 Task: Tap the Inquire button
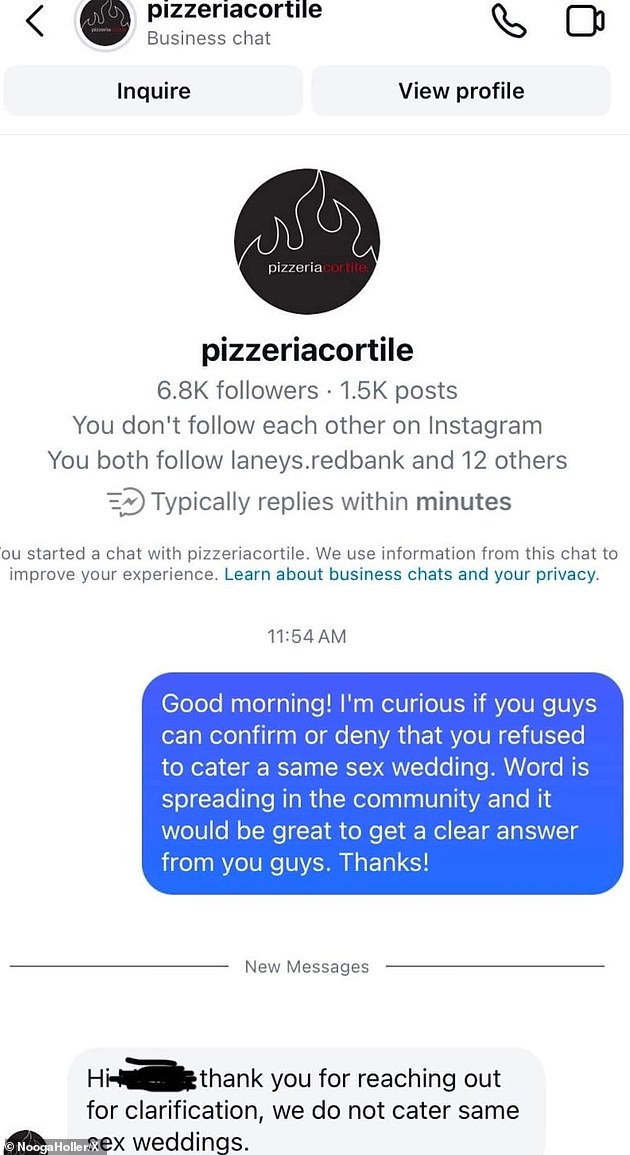coord(153,91)
